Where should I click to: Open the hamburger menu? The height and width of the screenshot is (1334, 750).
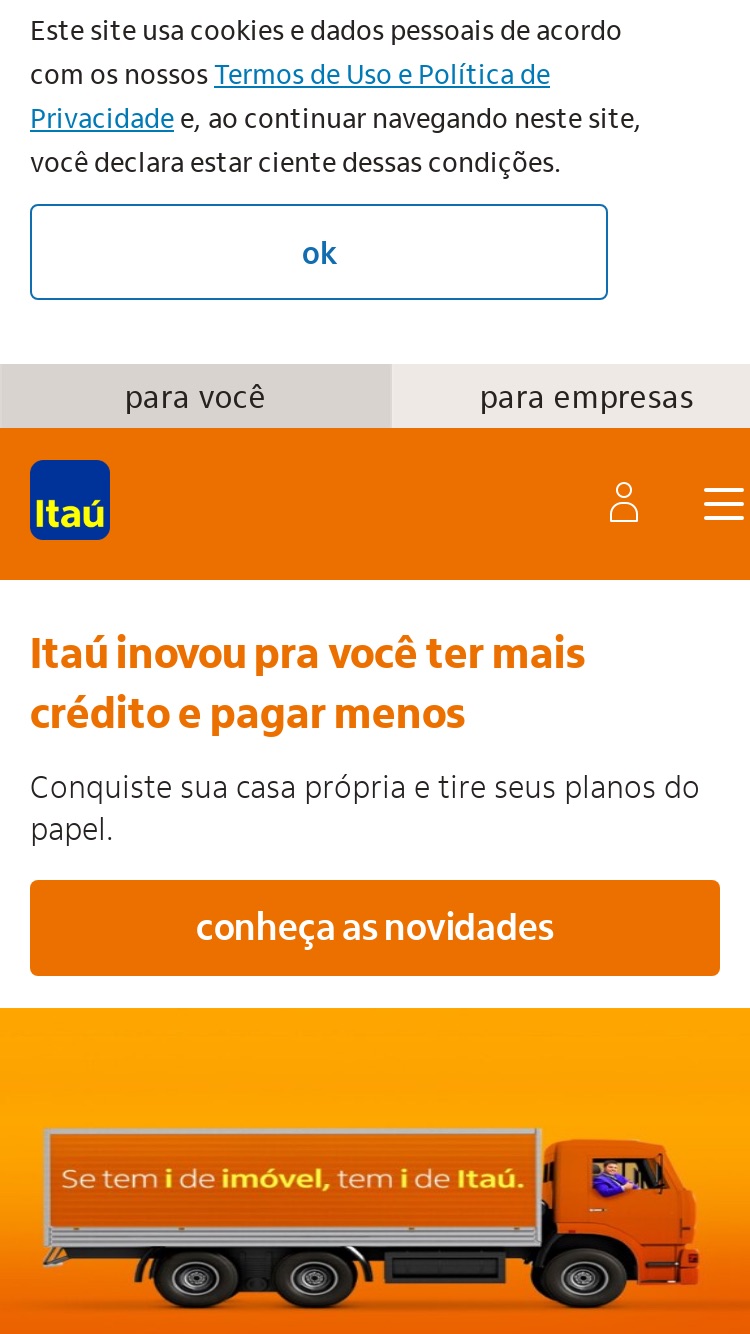pyautogui.click(x=724, y=504)
